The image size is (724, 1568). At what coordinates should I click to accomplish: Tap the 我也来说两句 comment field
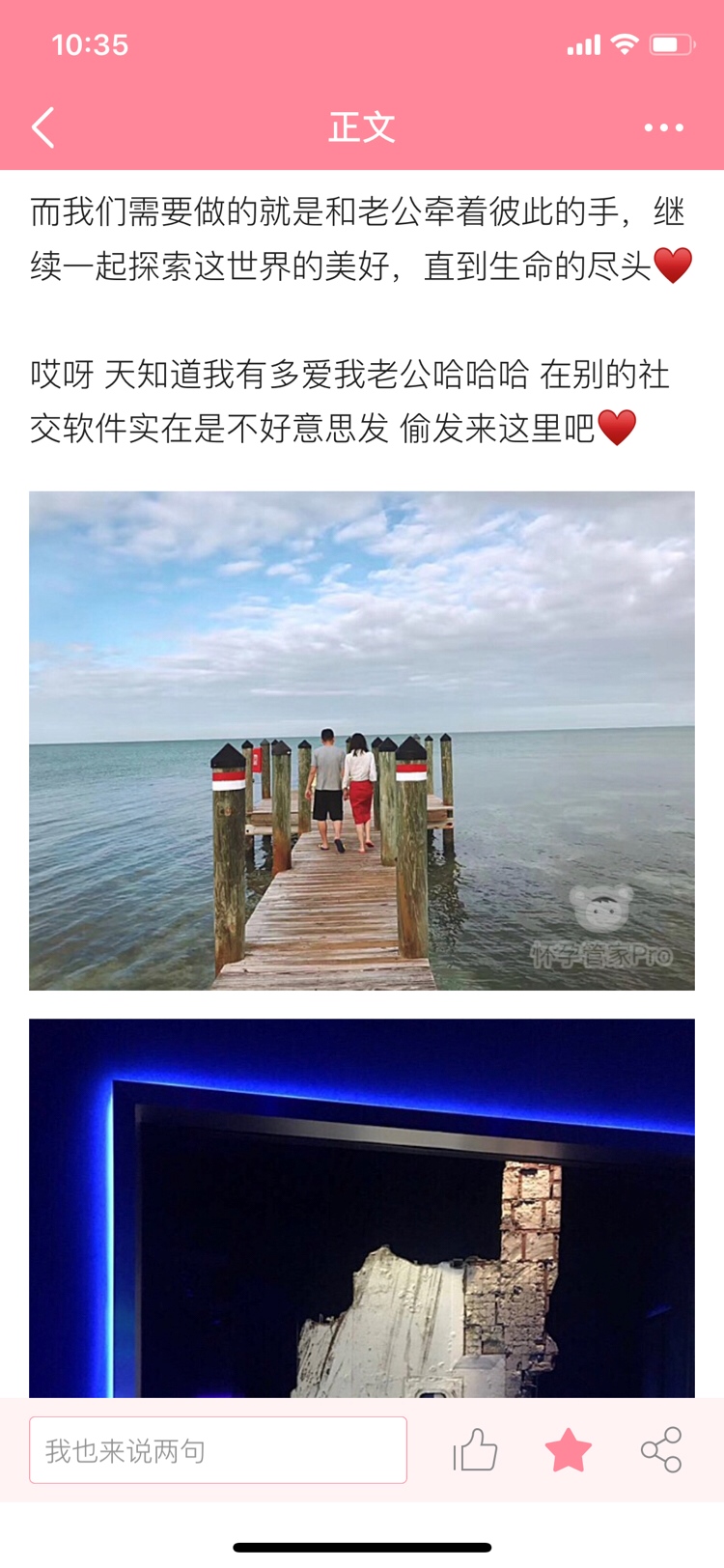218,1450
